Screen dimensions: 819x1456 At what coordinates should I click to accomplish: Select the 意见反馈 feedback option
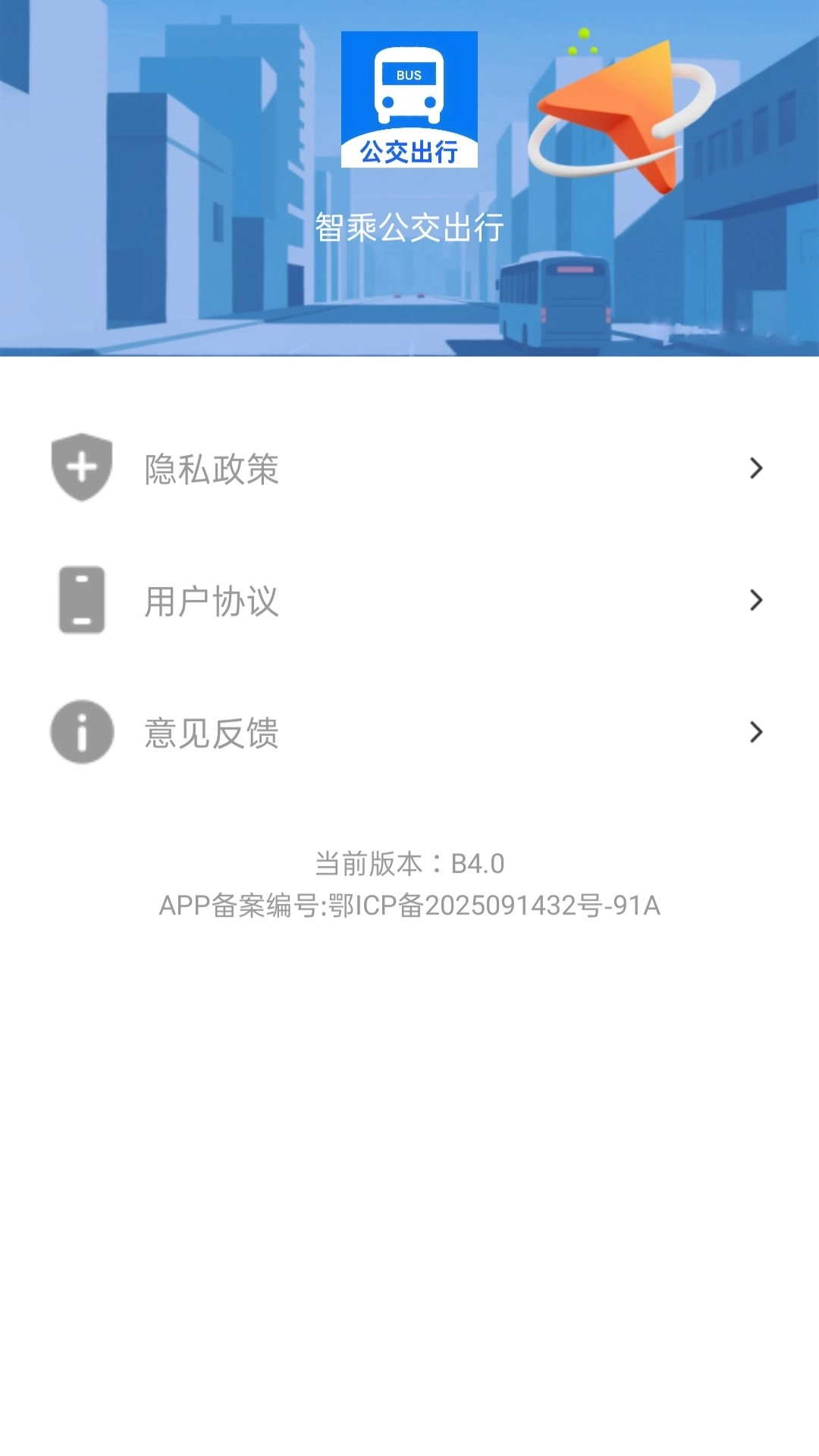point(211,733)
